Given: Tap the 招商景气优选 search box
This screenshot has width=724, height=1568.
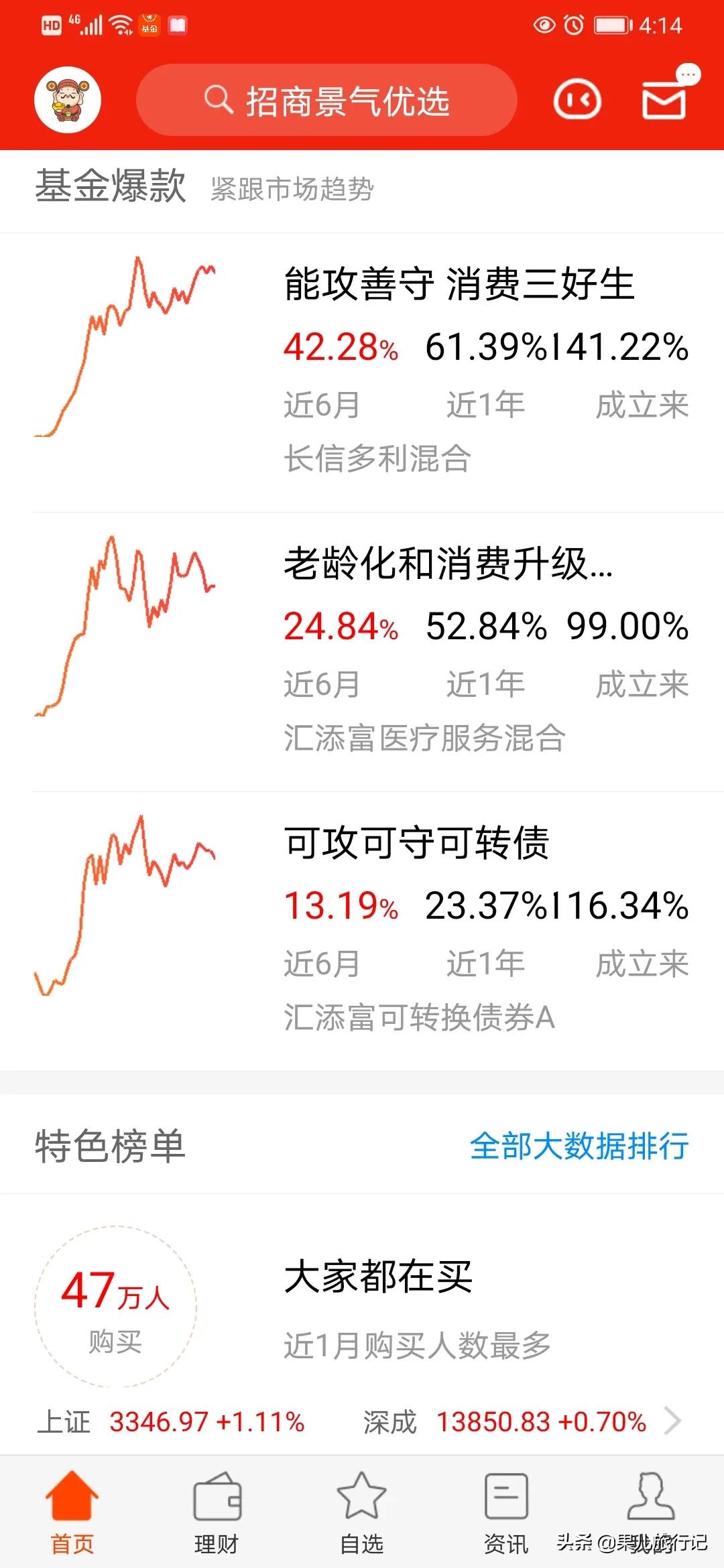Looking at the screenshot, I should tap(326, 101).
